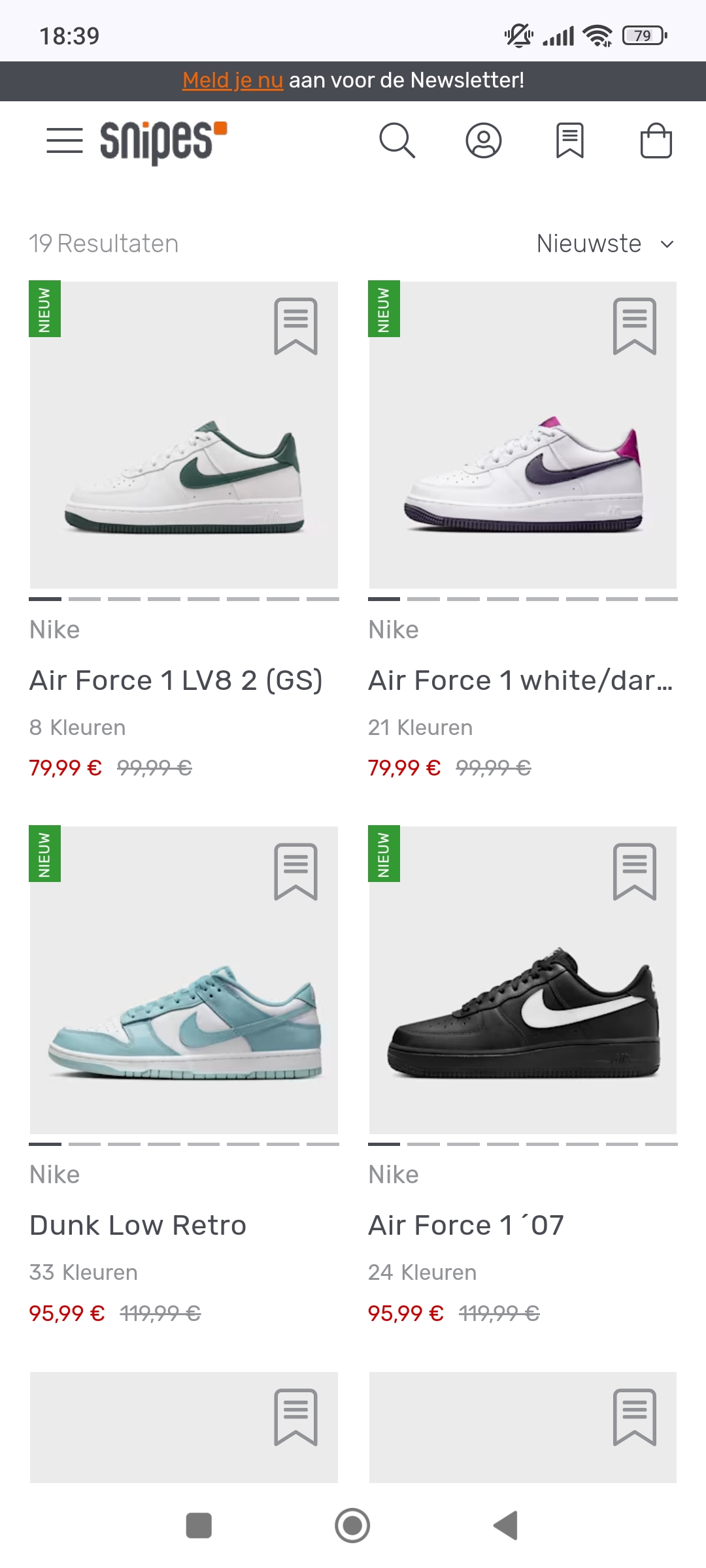The width and height of the screenshot is (706, 1568).
Task: Open the Nieuwste sort dropdown
Action: point(588,243)
